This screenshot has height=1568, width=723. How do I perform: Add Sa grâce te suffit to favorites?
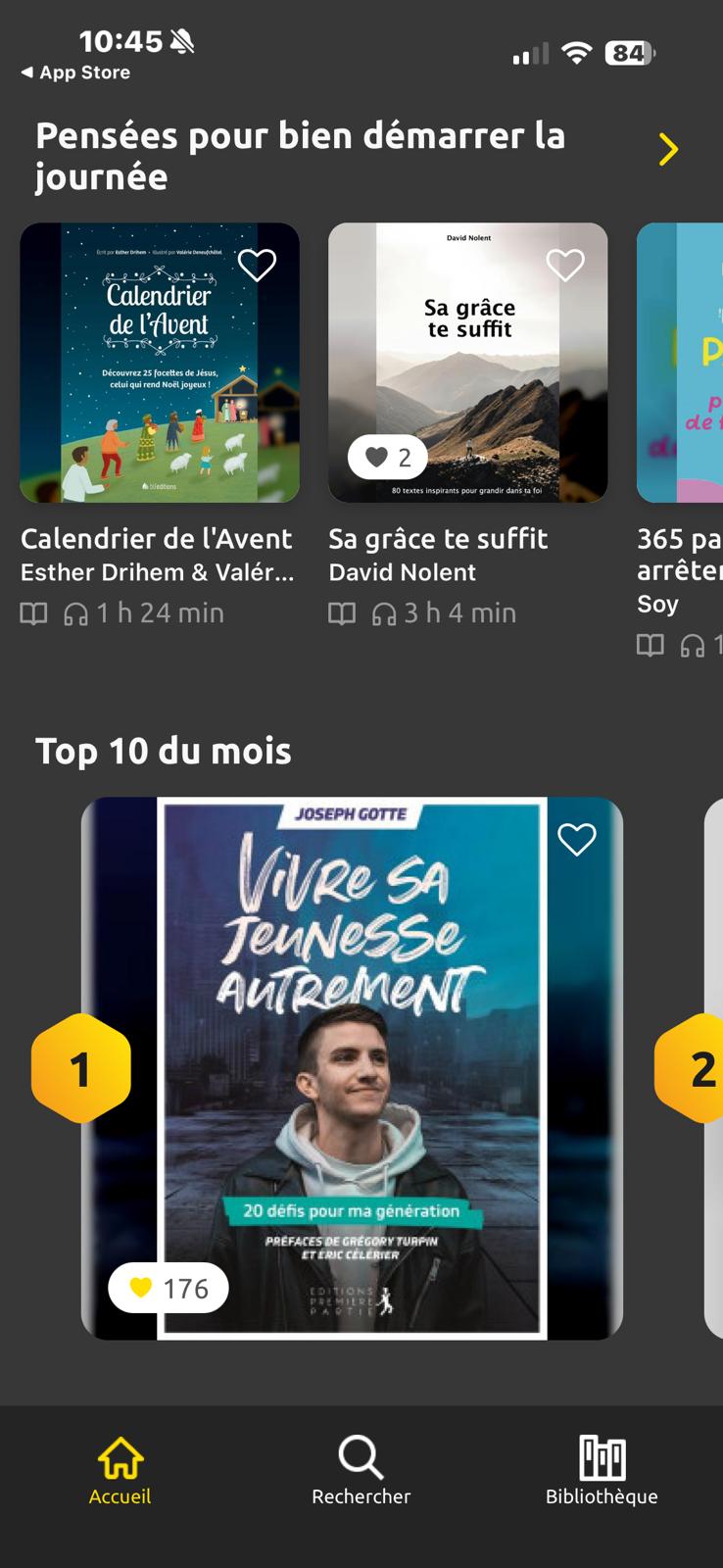pyautogui.click(x=565, y=265)
